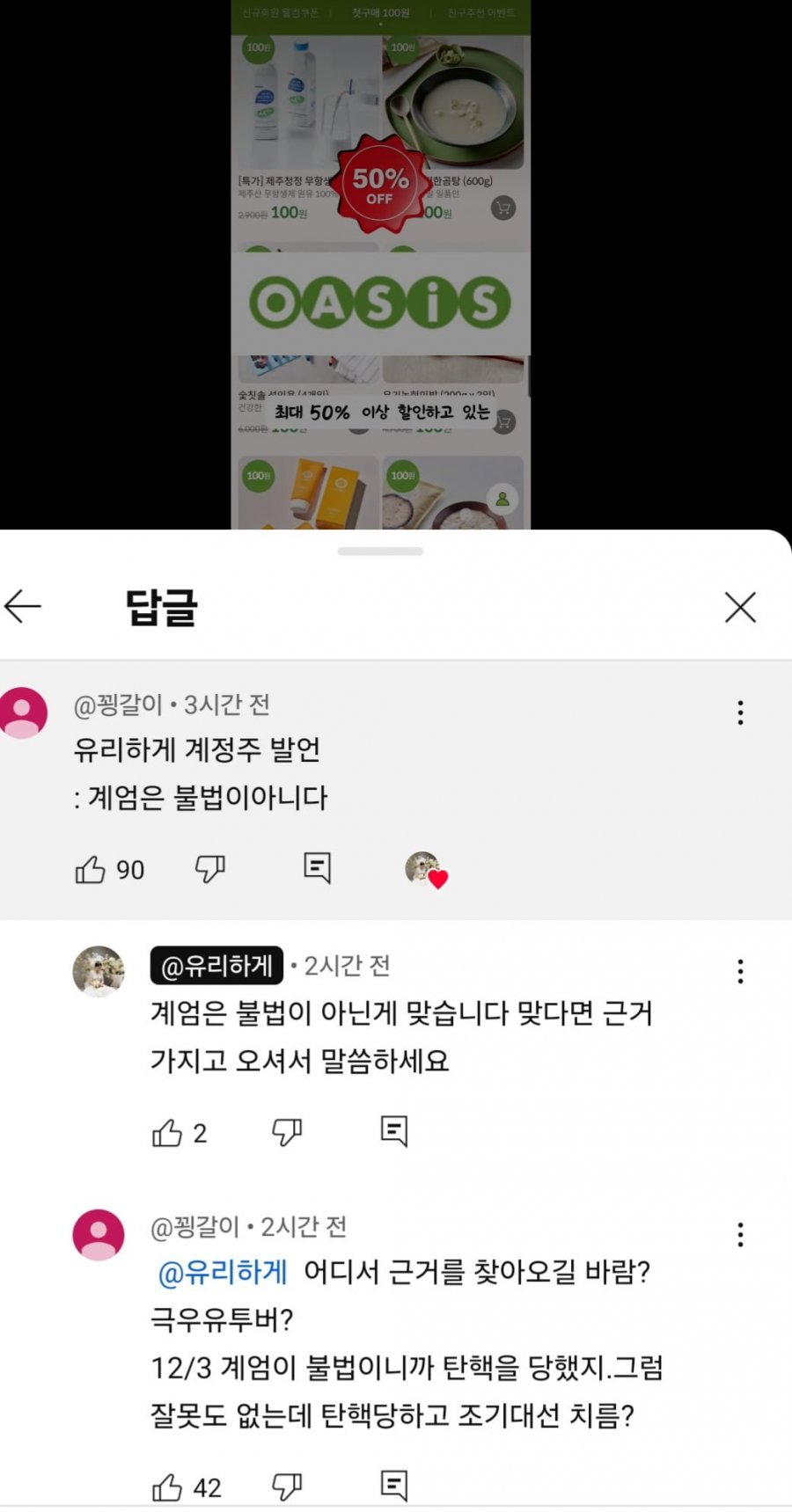Go back from the 답글 replies panel

pos(24,606)
